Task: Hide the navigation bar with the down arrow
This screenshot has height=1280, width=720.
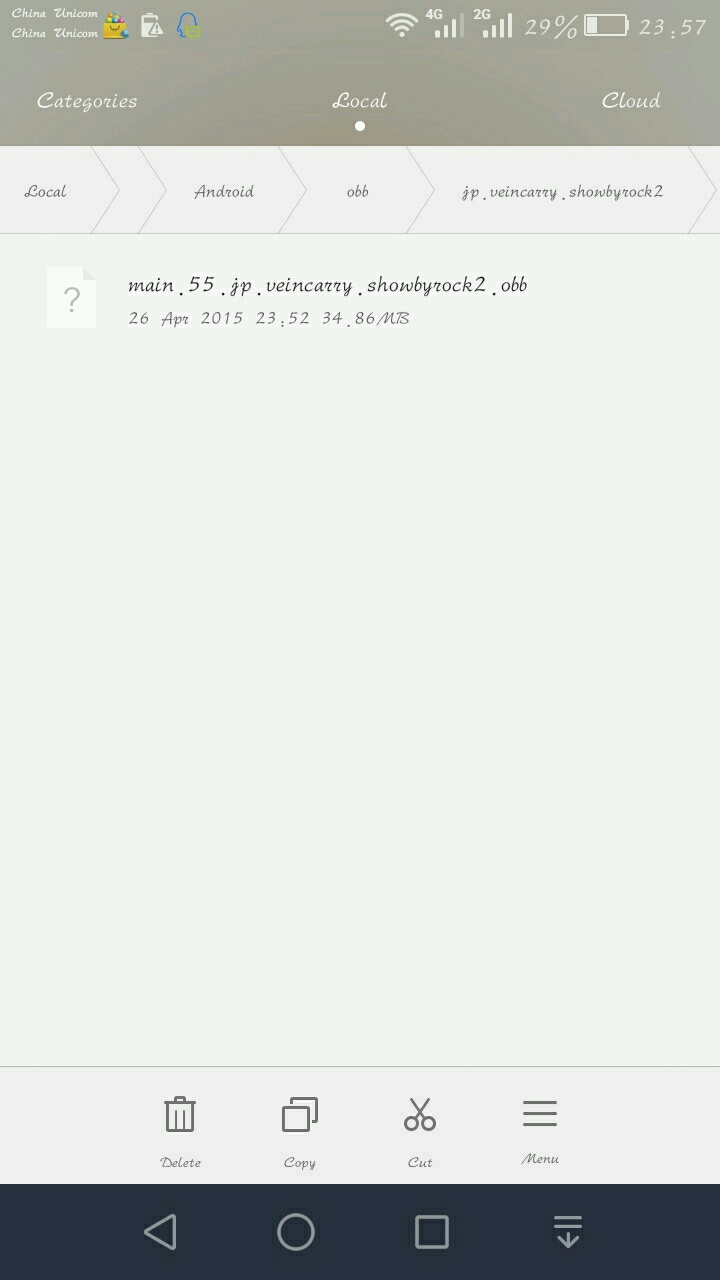Action: point(568,1232)
